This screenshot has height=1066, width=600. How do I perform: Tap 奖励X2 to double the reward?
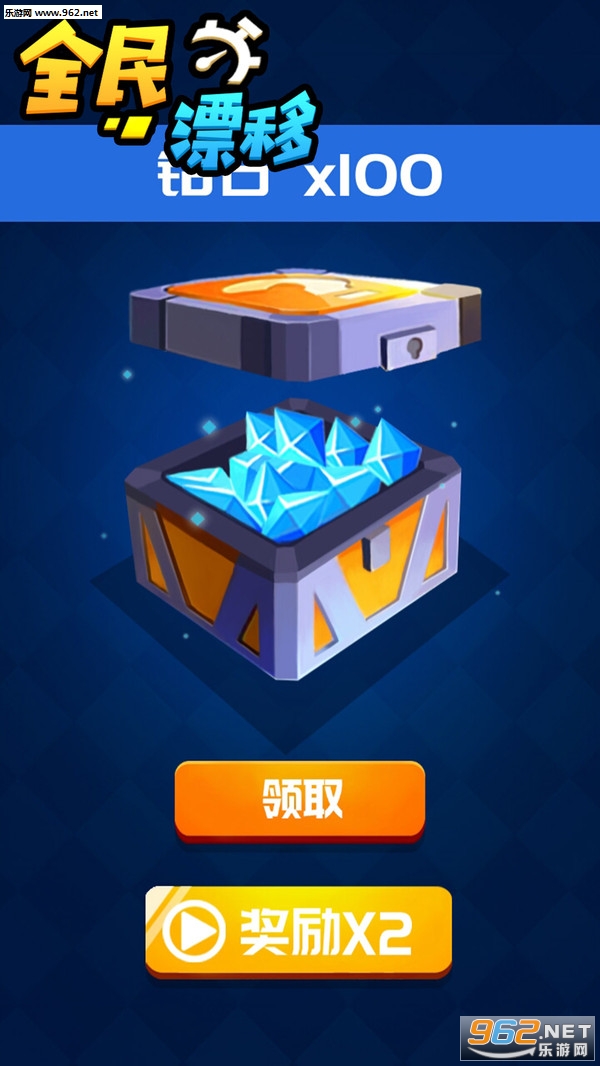click(298, 932)
